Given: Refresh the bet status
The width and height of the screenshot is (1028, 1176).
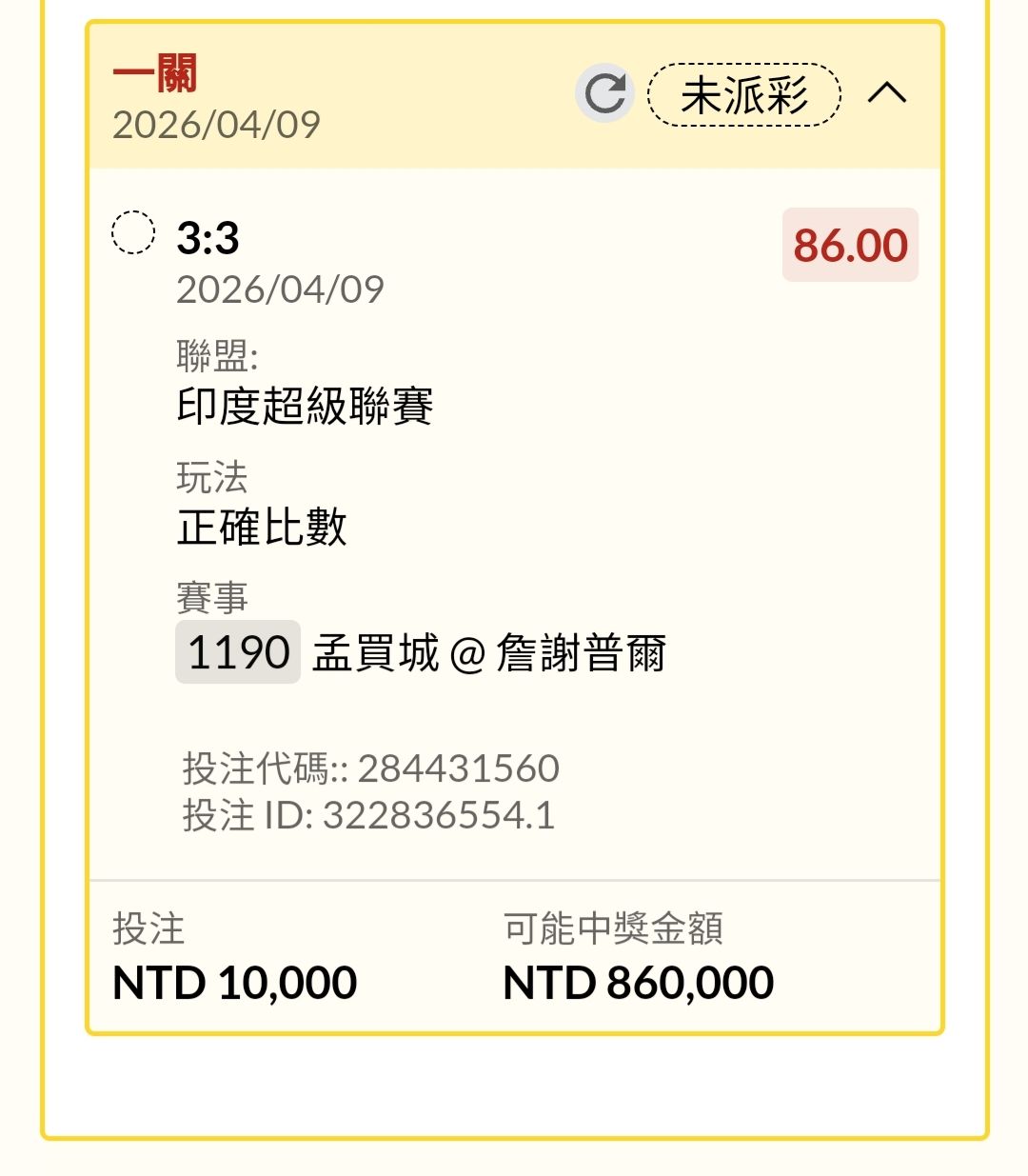Looking at the screenshot, I should coord(605,93).
